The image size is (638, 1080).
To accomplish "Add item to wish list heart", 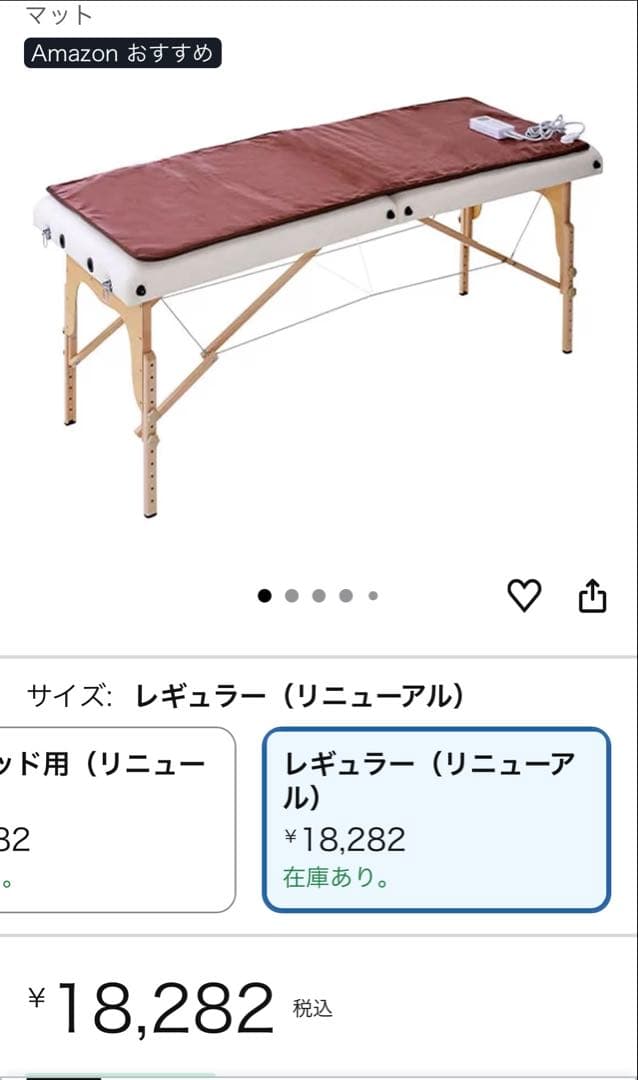I will click(524, 596).
